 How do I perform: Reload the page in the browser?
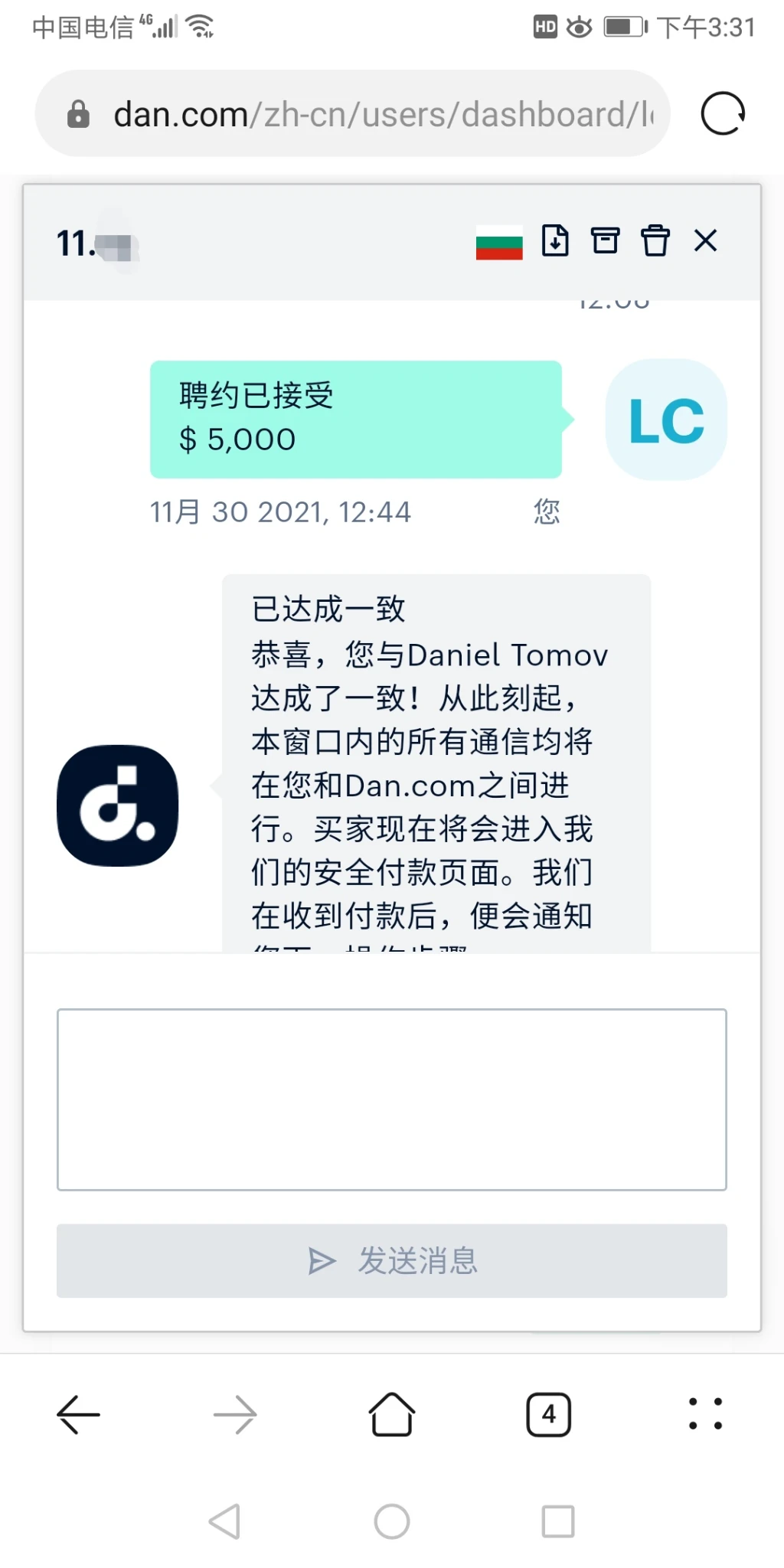pos(723,114)
